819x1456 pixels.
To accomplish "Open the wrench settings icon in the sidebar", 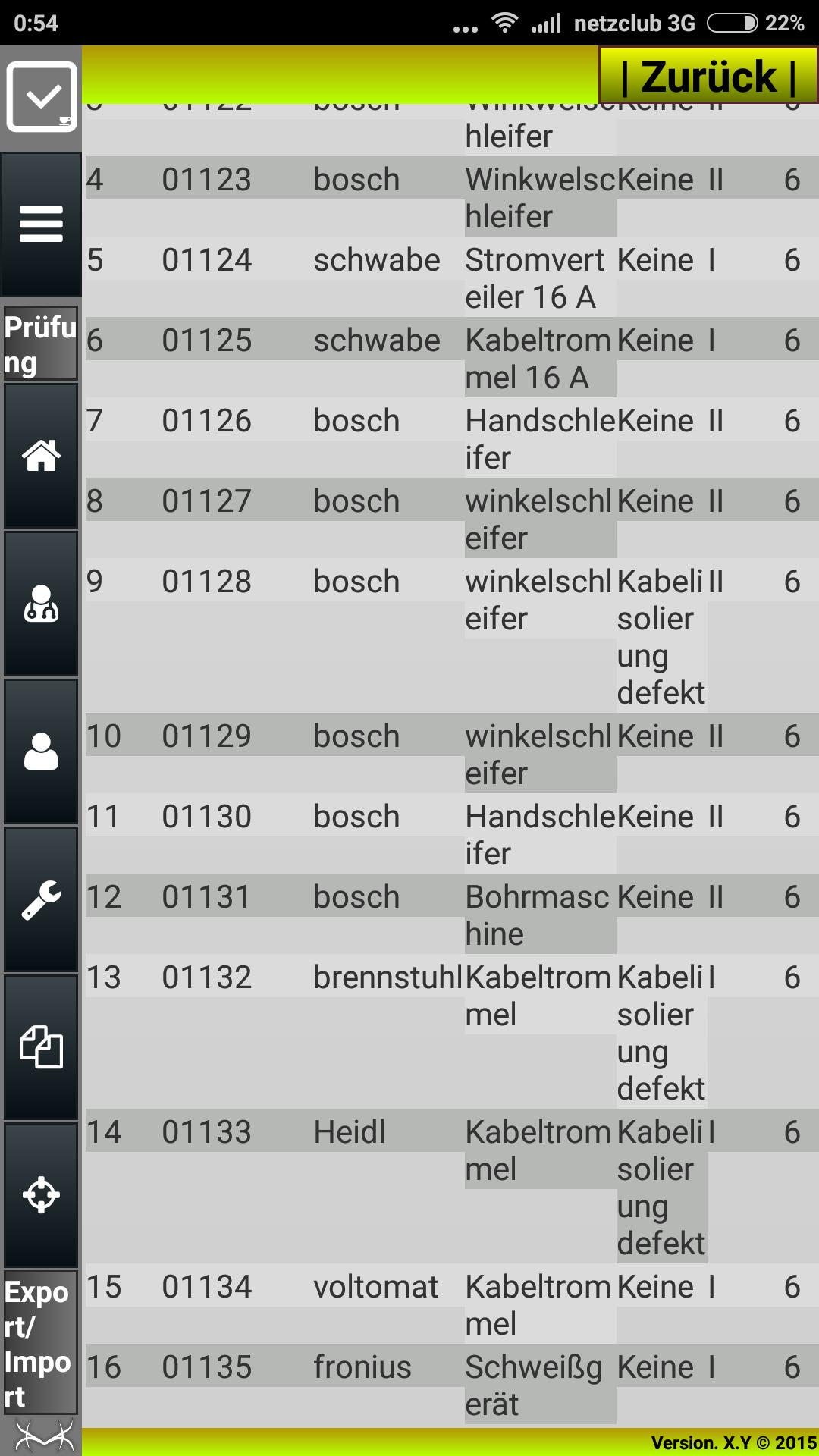I will click(41, 899).
